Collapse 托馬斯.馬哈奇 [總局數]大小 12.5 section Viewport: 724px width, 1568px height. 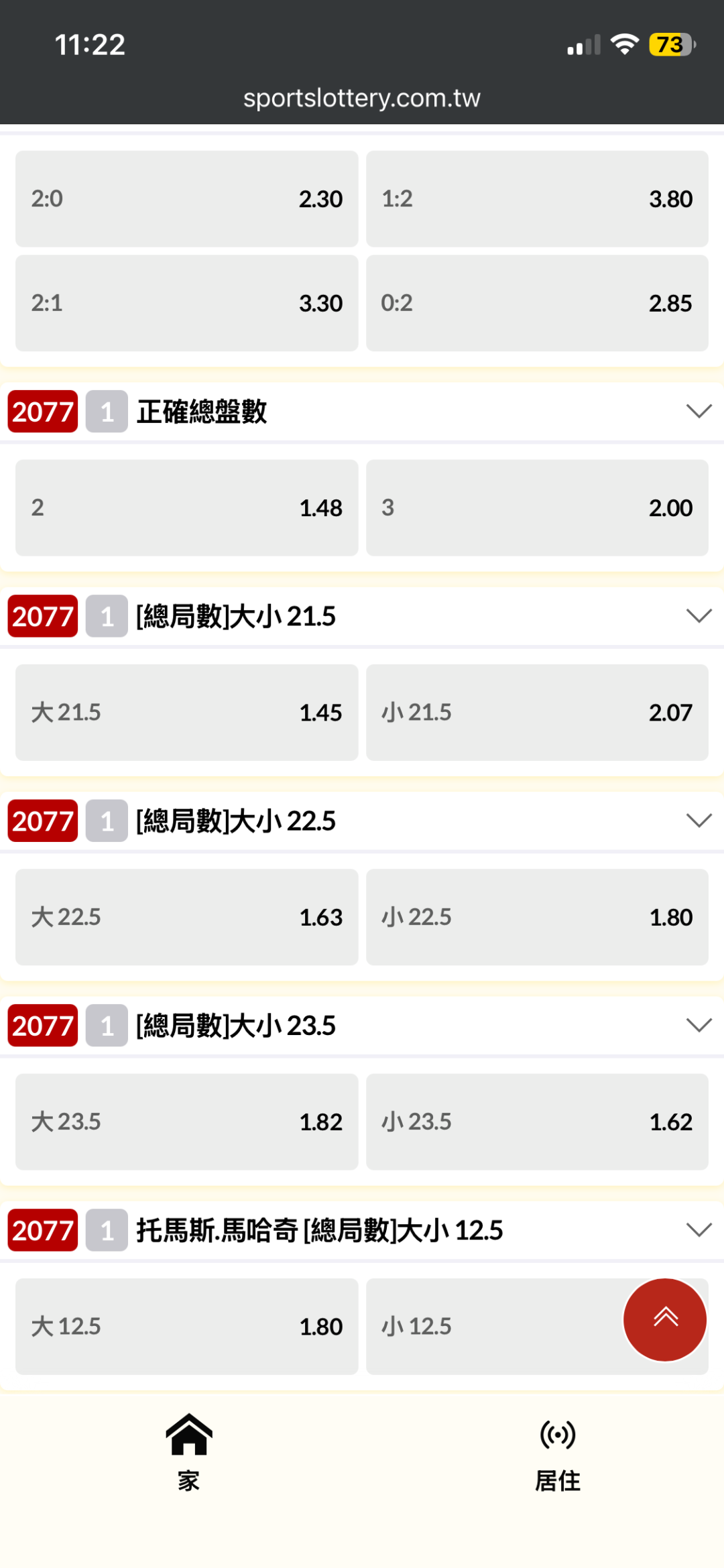pyautogui.click(x=699, y=1229)
